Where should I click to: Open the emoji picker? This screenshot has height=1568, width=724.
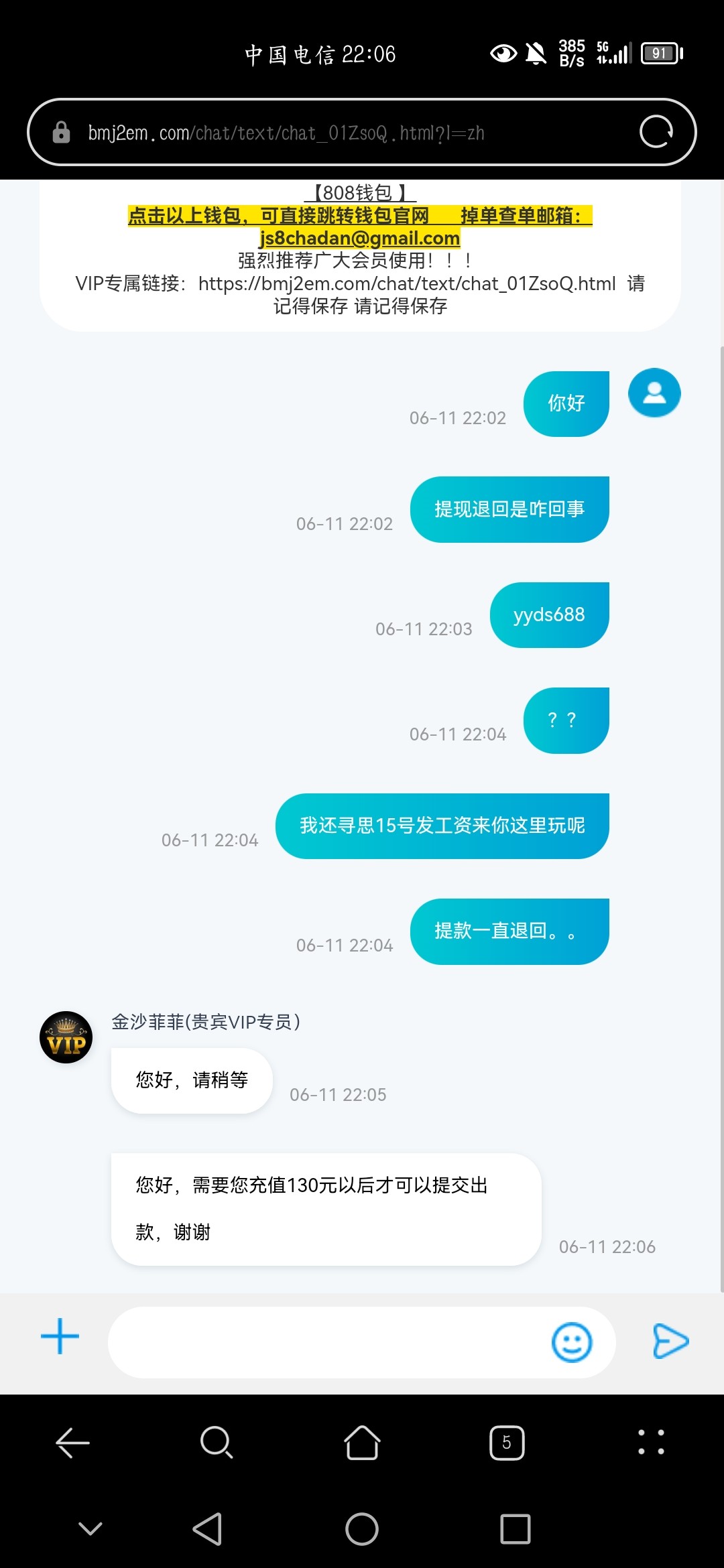[571, 1342]
